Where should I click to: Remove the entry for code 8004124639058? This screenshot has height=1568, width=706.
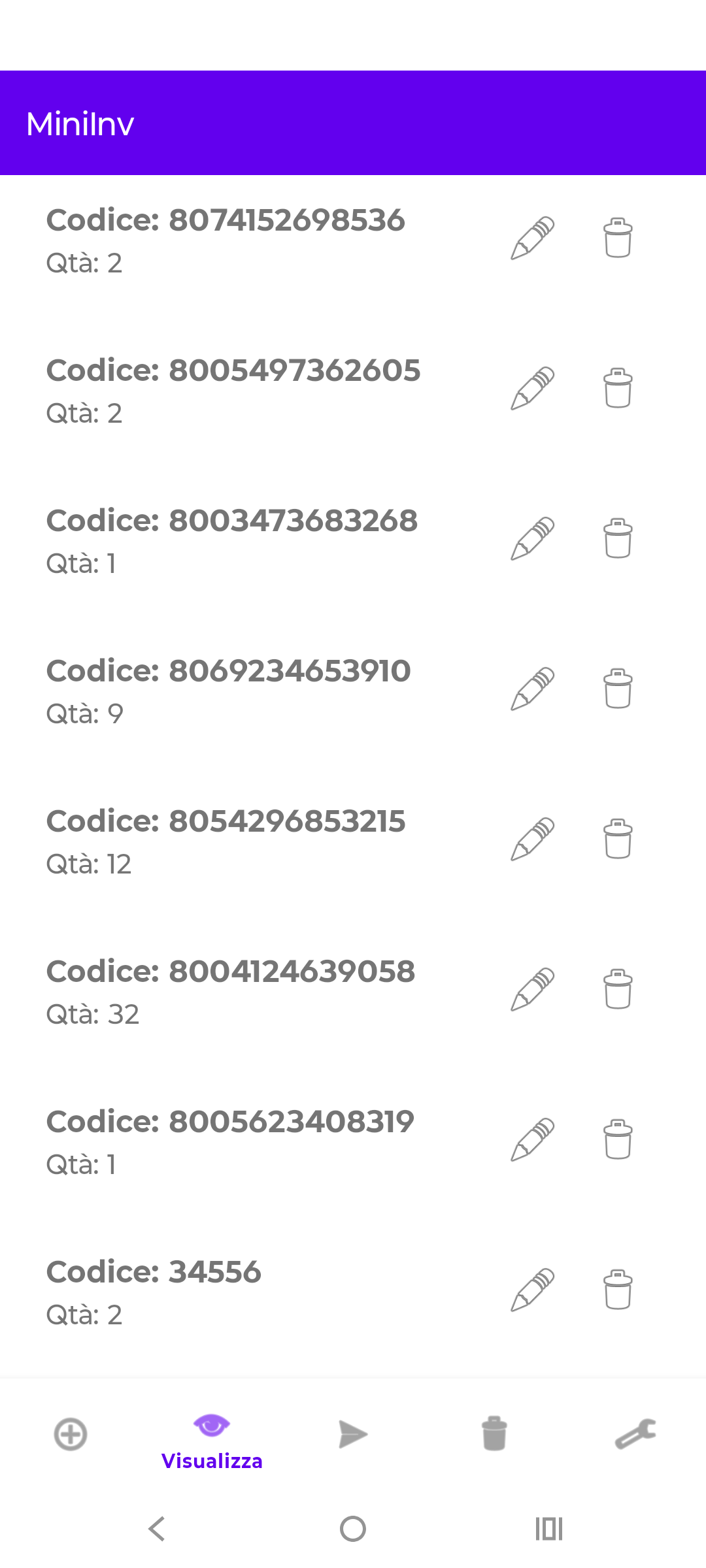(x=618, y=990)
